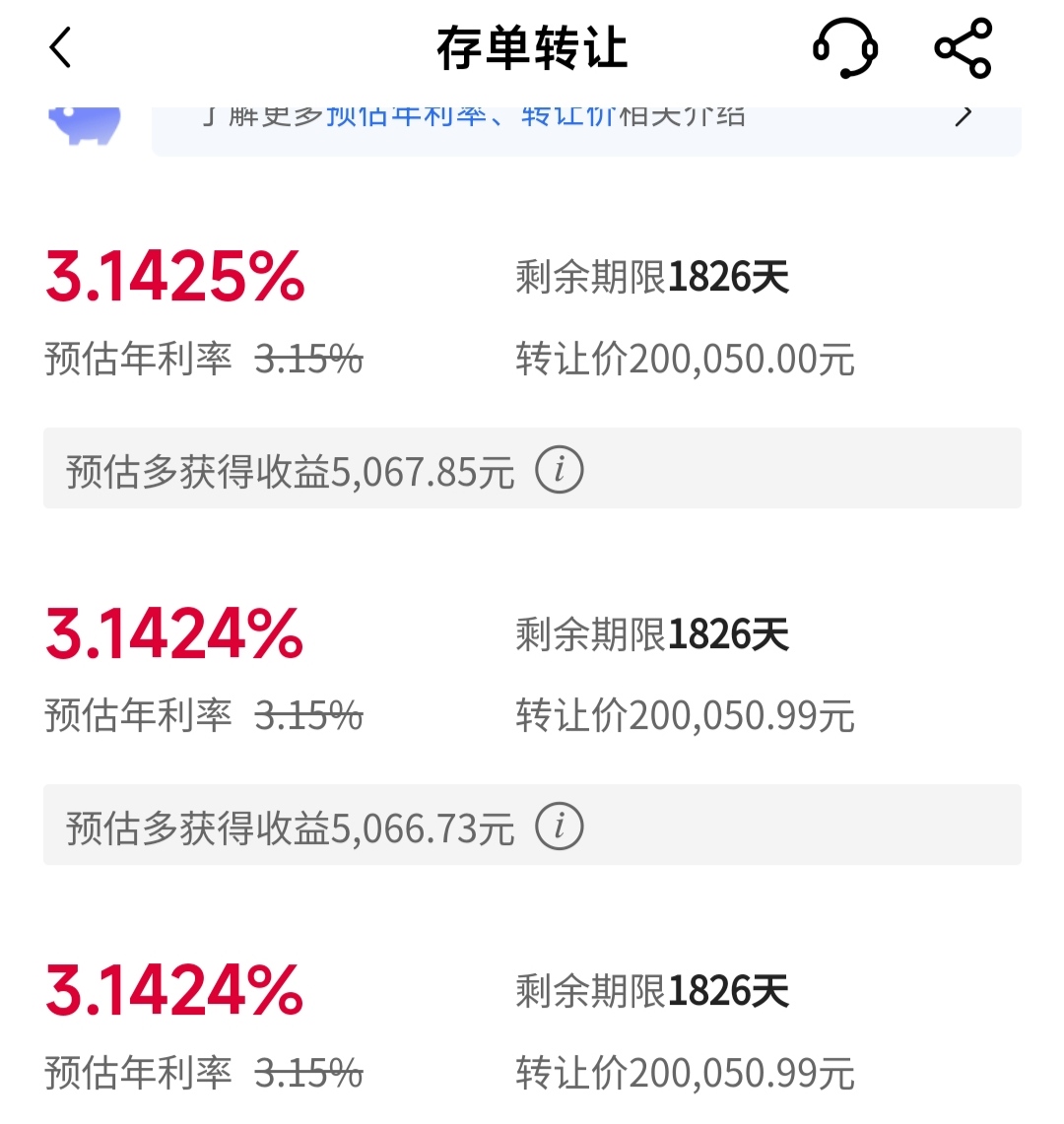The height and width of the screenshot is (1124, 1064).
Task: Tap the info icon beside 5,067.85元 earnings
Action: [561, 469]
